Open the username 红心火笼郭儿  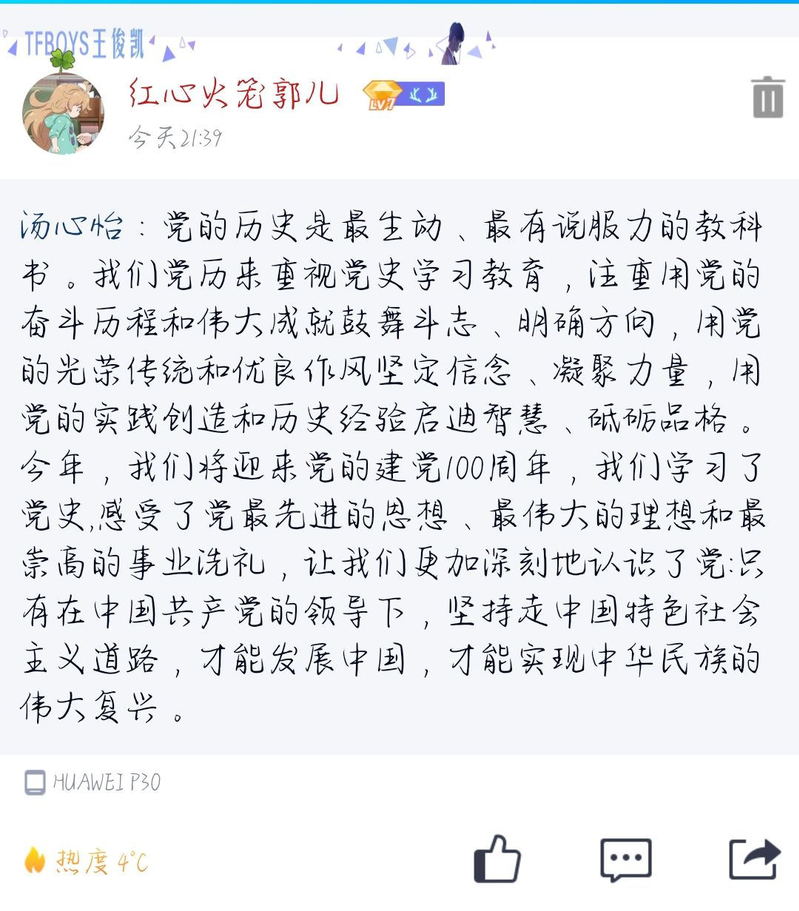coord(233,95)
